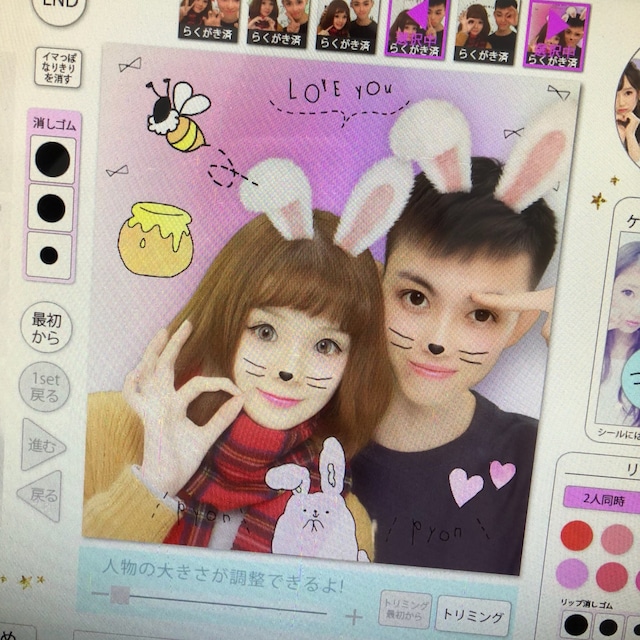Tap 最初から to start over
640x640 pixels.
[x=47, y=328]
